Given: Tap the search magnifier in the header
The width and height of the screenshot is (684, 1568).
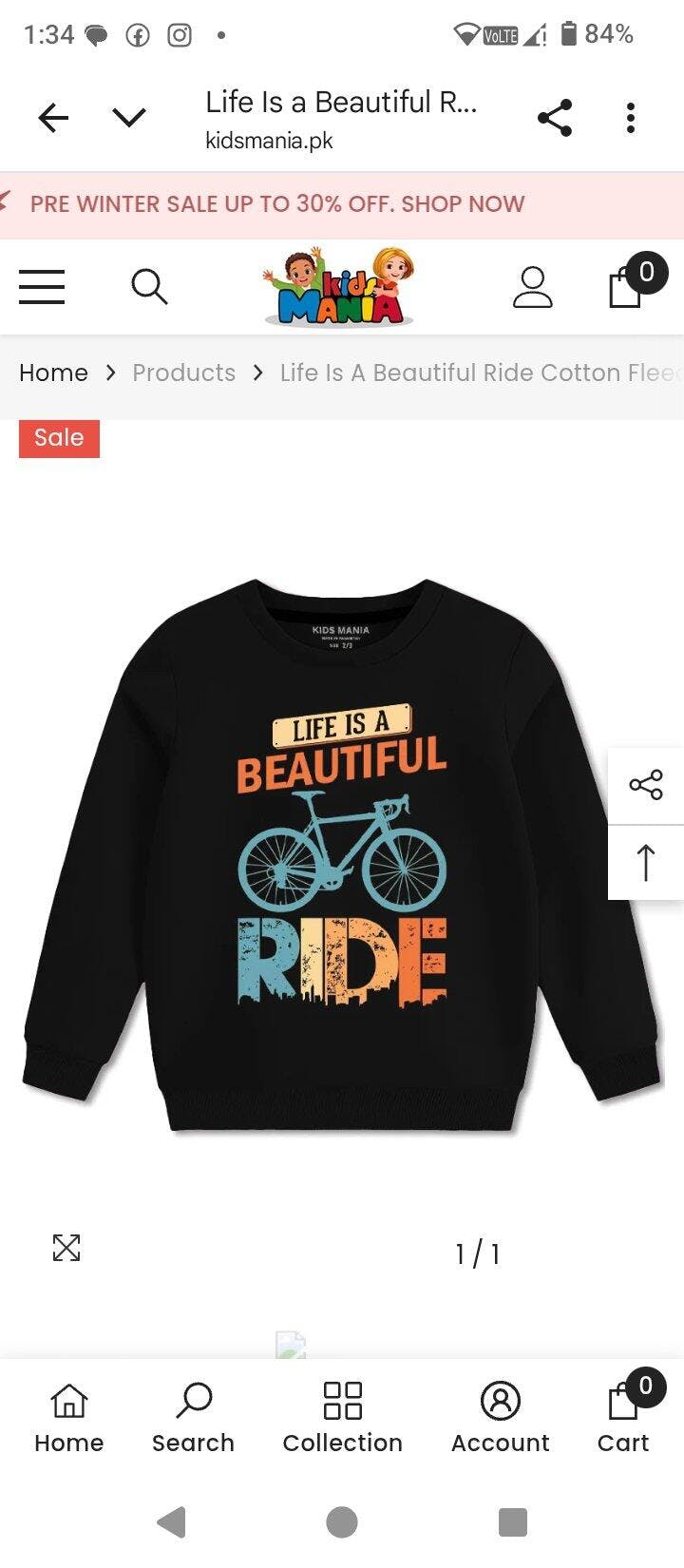Looking at the screenshot, I should pos(149,286).
